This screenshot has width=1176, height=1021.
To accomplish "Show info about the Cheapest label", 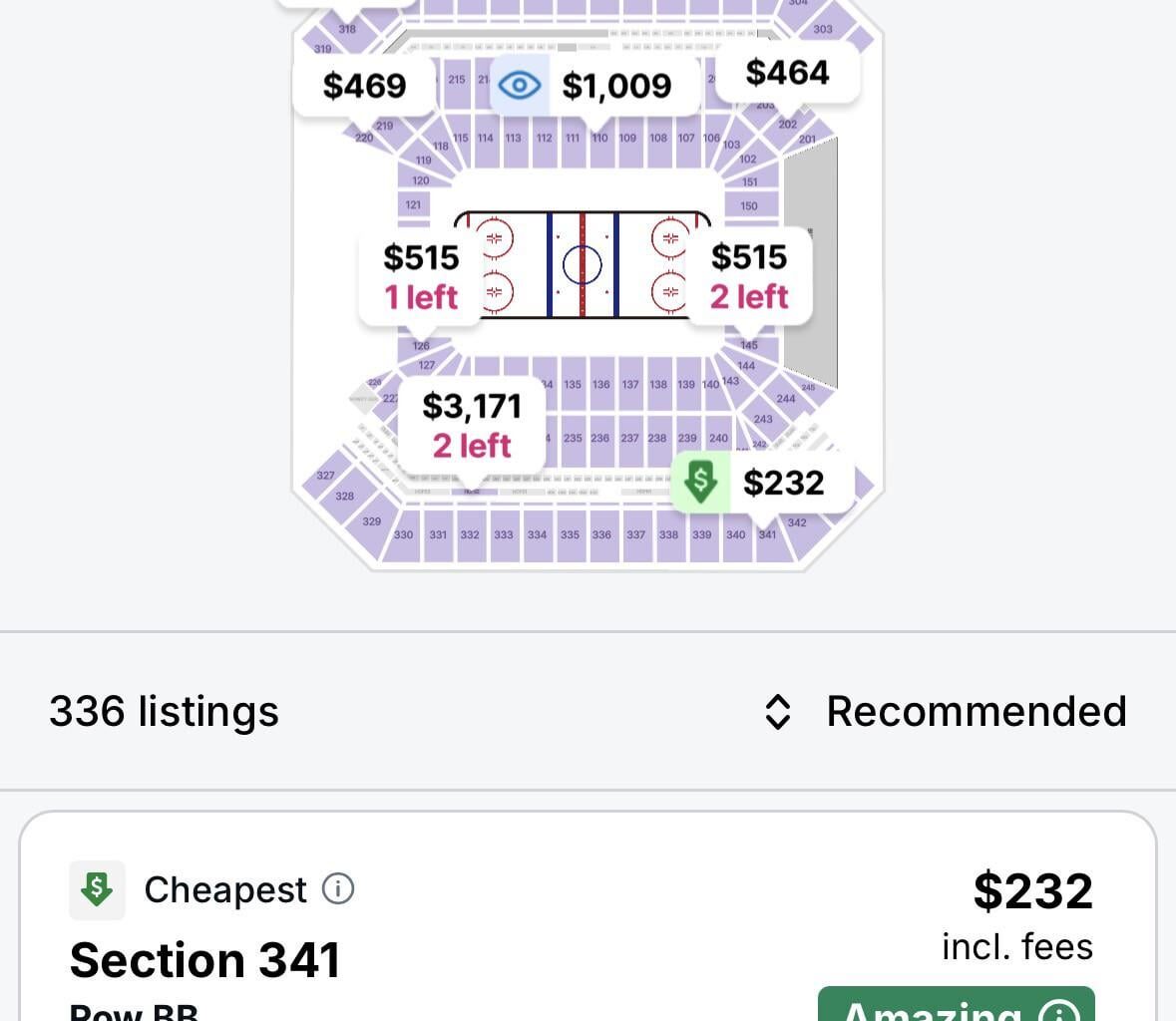I will click(x=338, y=888).
